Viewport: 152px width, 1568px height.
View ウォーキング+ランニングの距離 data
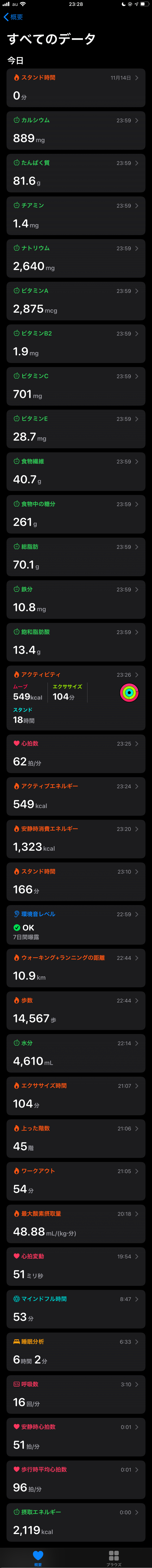coord(76,967)
